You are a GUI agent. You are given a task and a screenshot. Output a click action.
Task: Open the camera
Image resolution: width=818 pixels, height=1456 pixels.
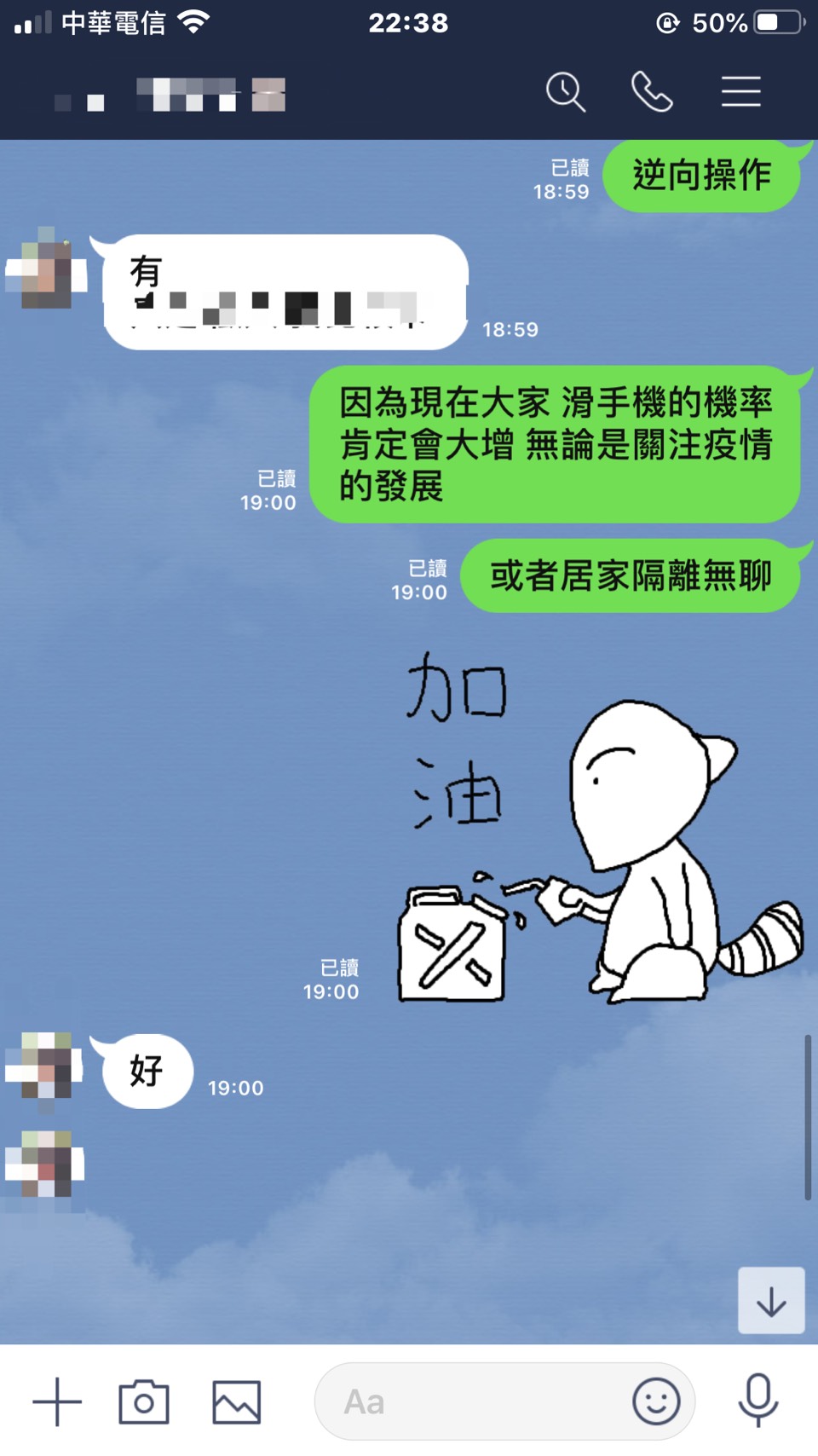(x=144, y=1401)
